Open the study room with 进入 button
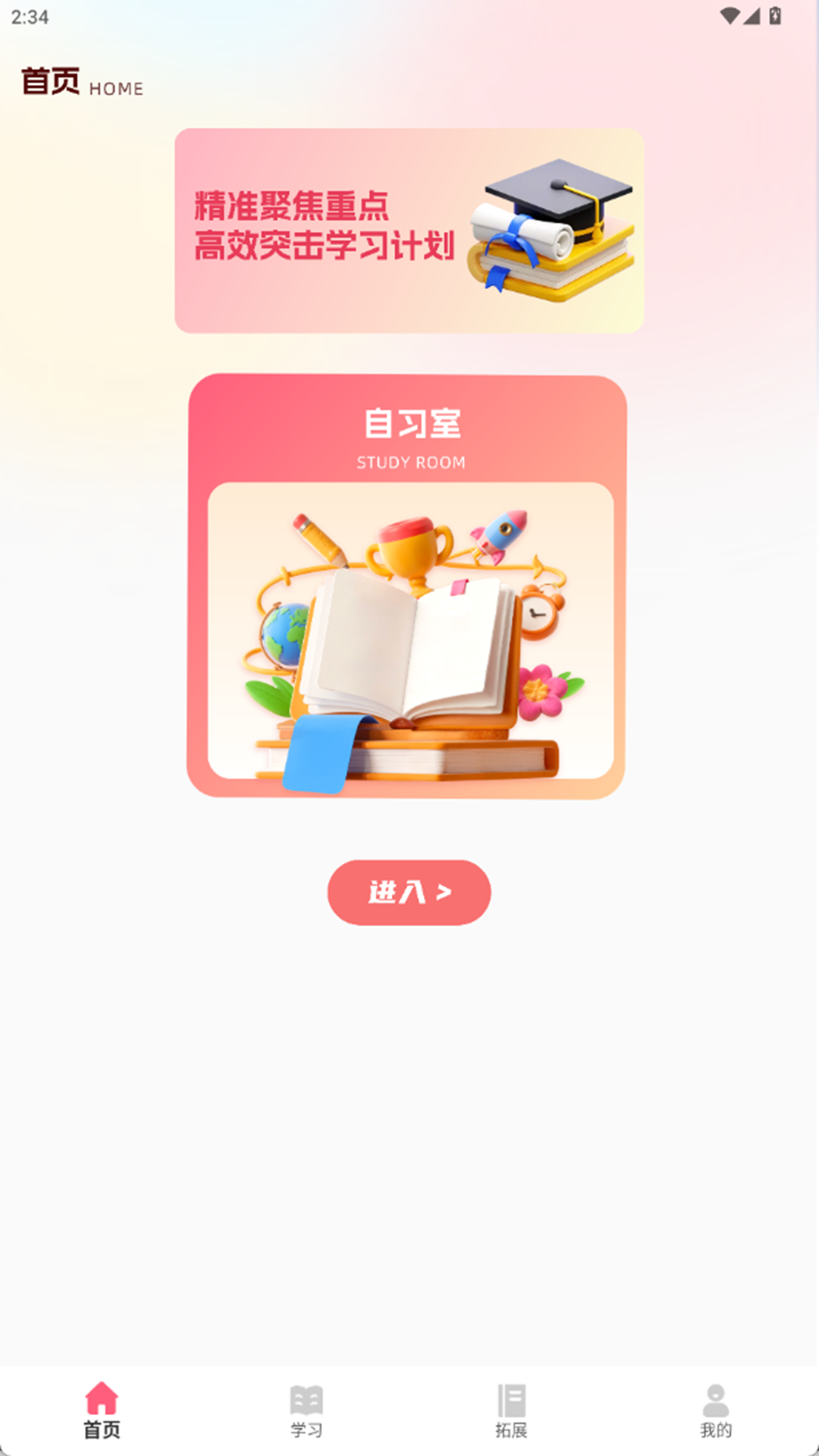 [x=409, y=893]
